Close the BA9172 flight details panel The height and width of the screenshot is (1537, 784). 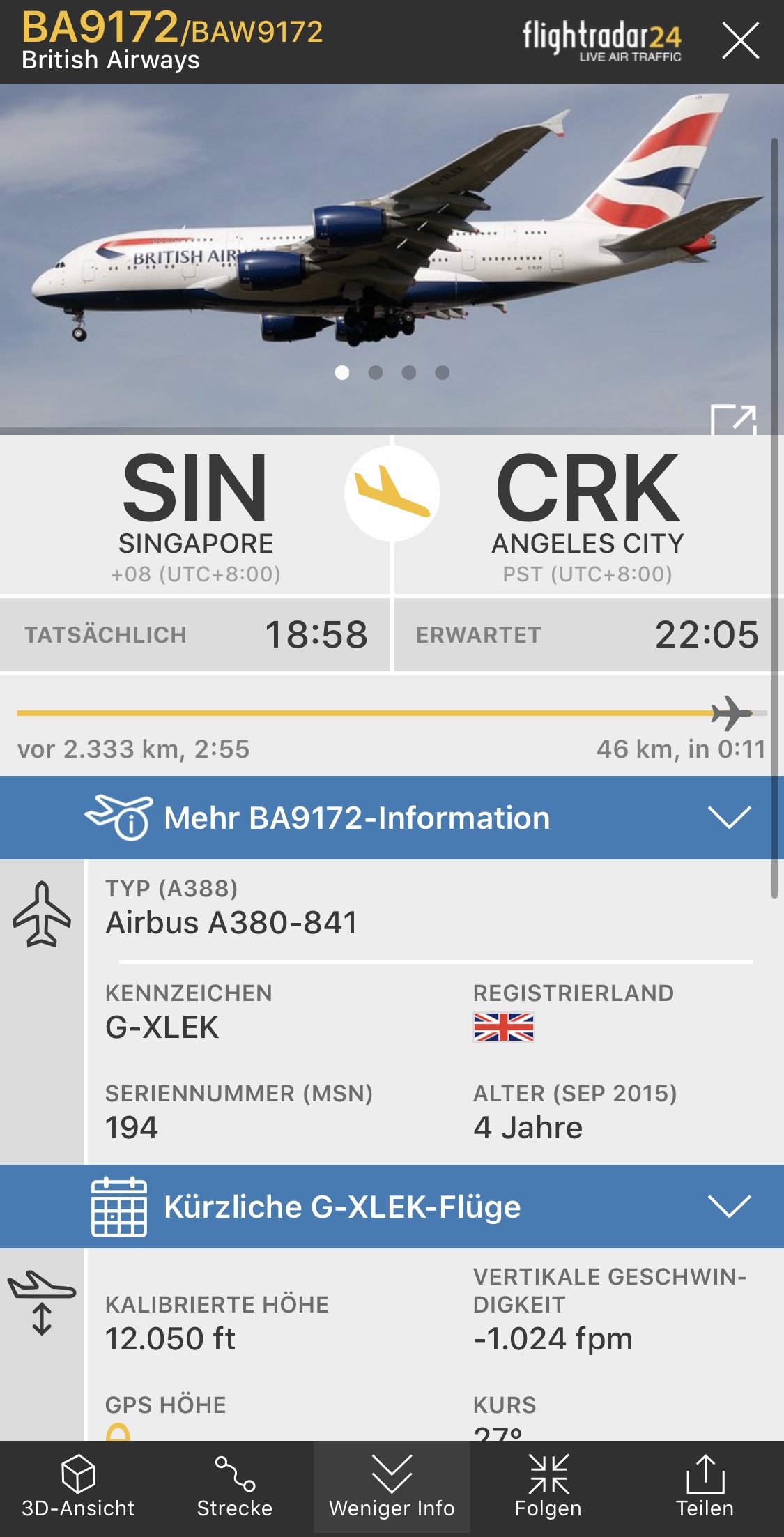(740, 40)
